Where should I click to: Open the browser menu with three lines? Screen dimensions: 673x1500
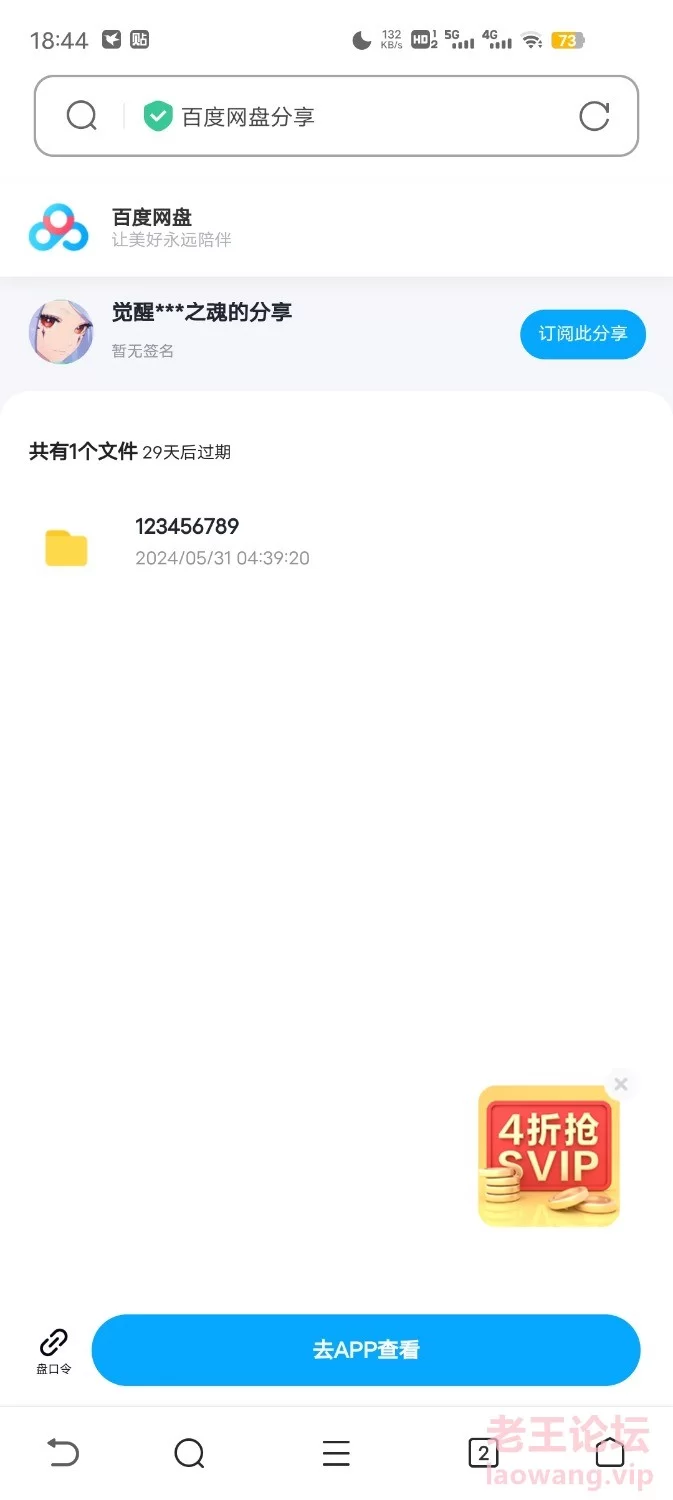pyautogui.click(x=336, y=1452)
